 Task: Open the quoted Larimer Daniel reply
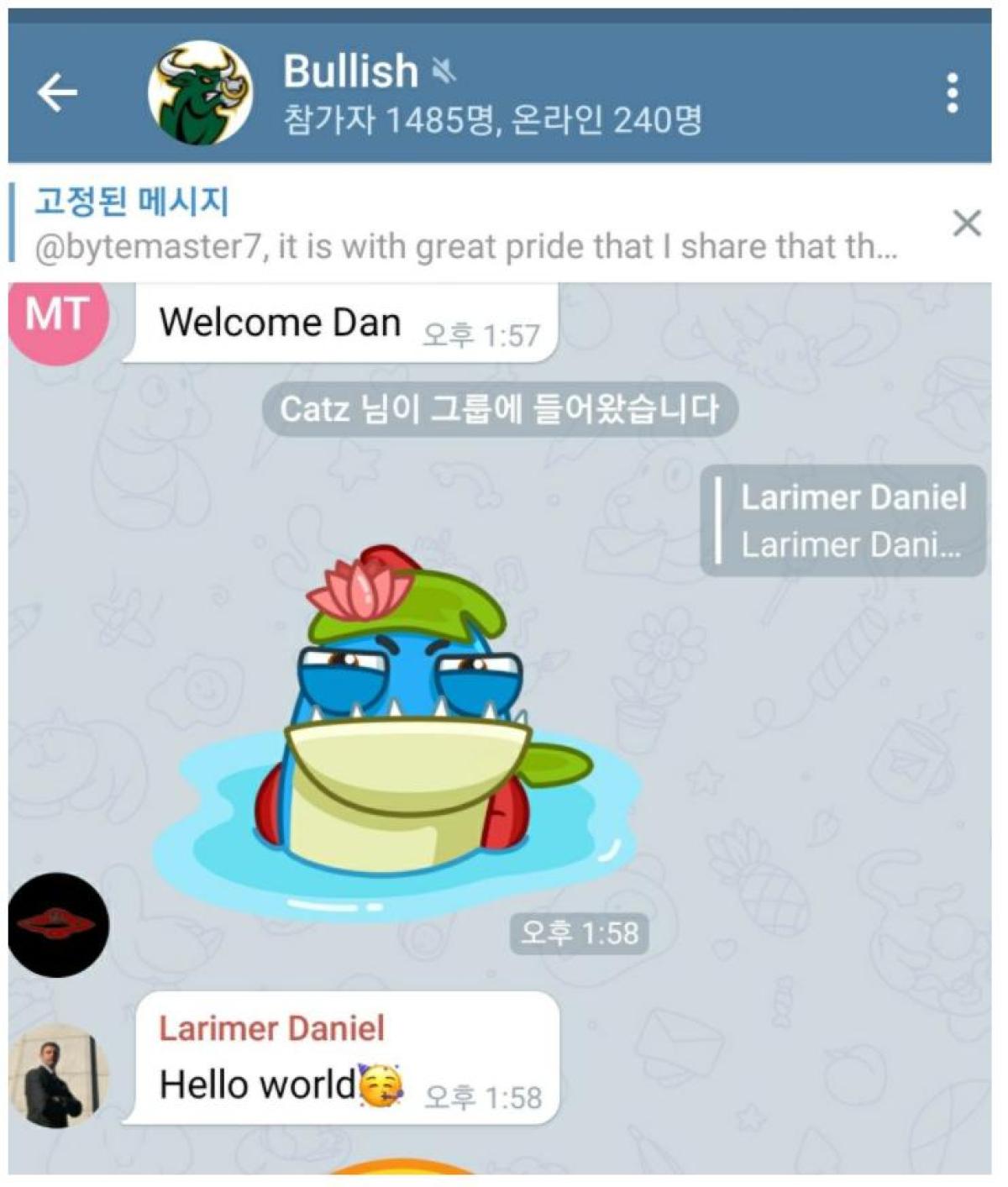pyautogui.click(x=843, y=521)
